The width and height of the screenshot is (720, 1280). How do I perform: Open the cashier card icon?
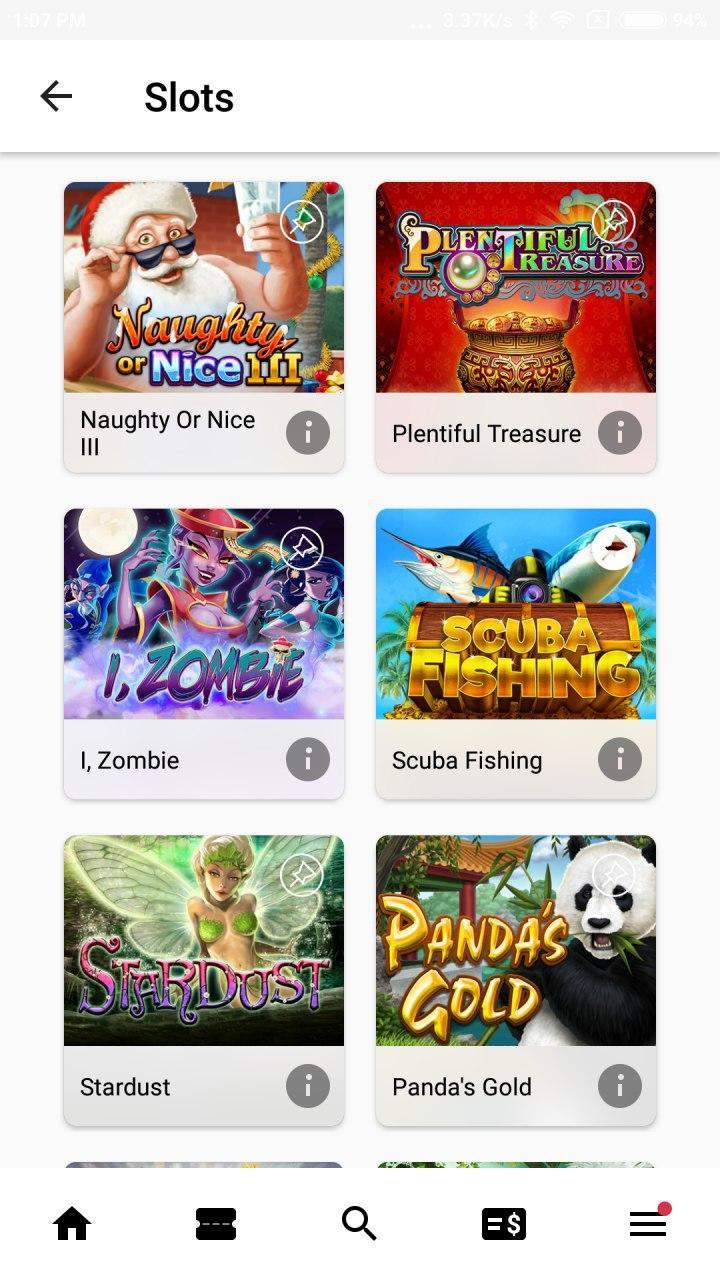pyautogui.click(x=215, y=1222)
